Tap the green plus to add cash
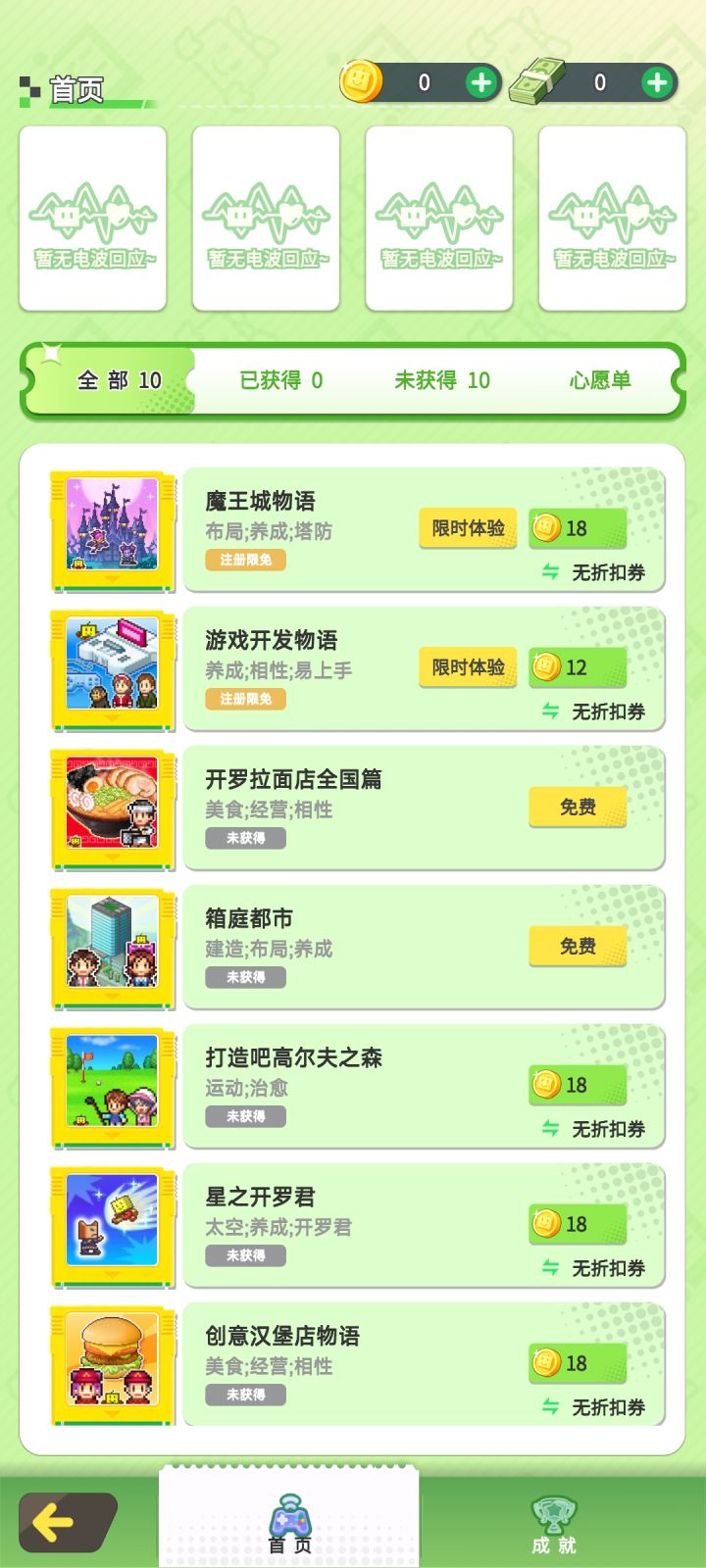 656,82
